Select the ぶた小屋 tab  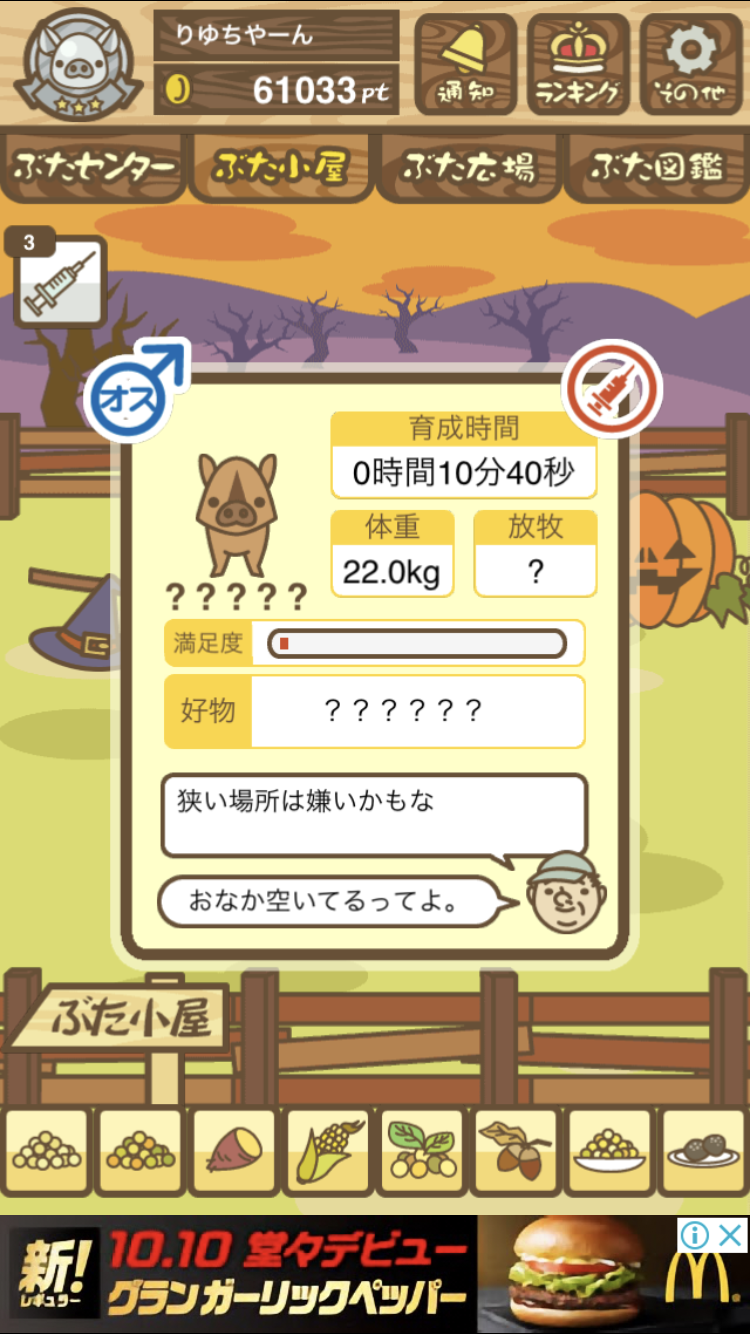(280, 167)
